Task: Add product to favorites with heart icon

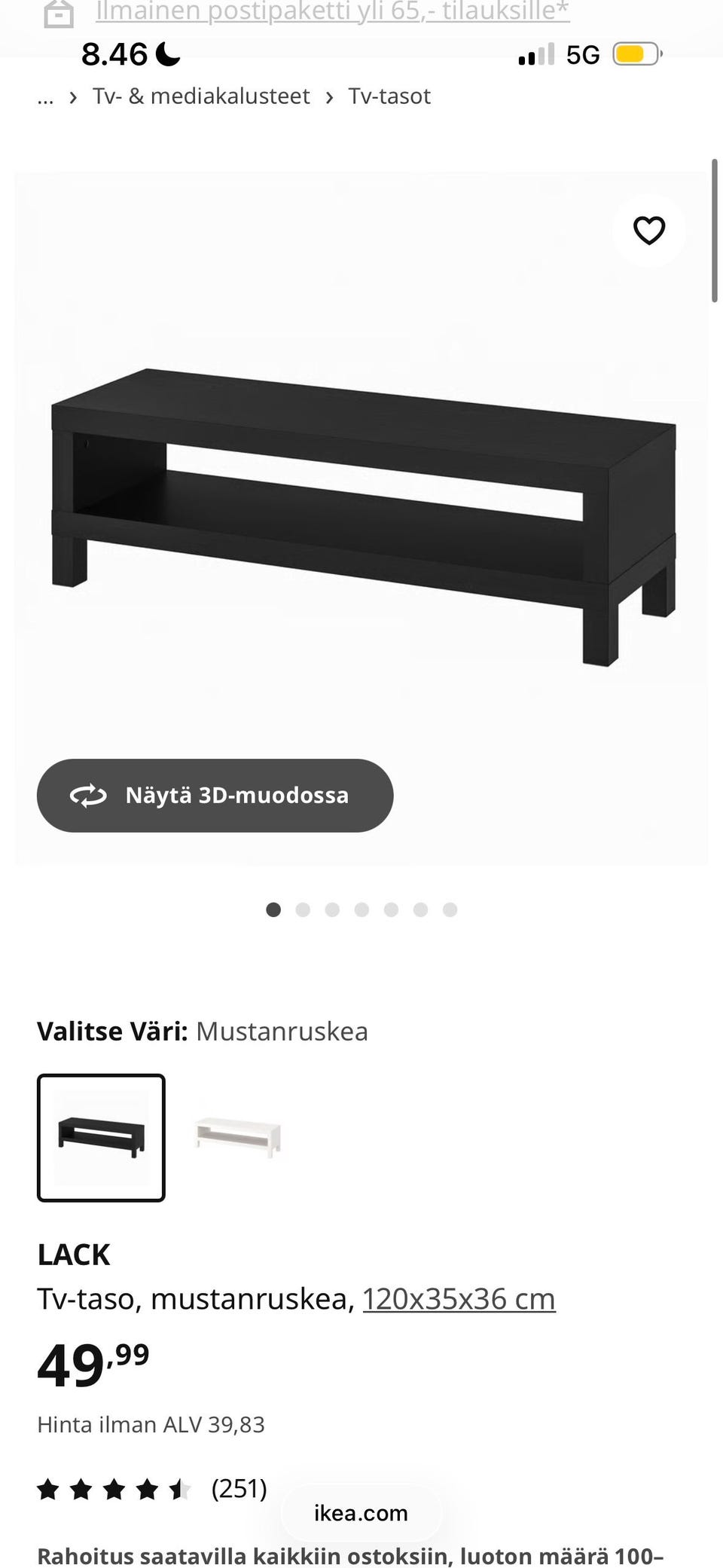Action: pyautogui.click(x=648, y=231)
